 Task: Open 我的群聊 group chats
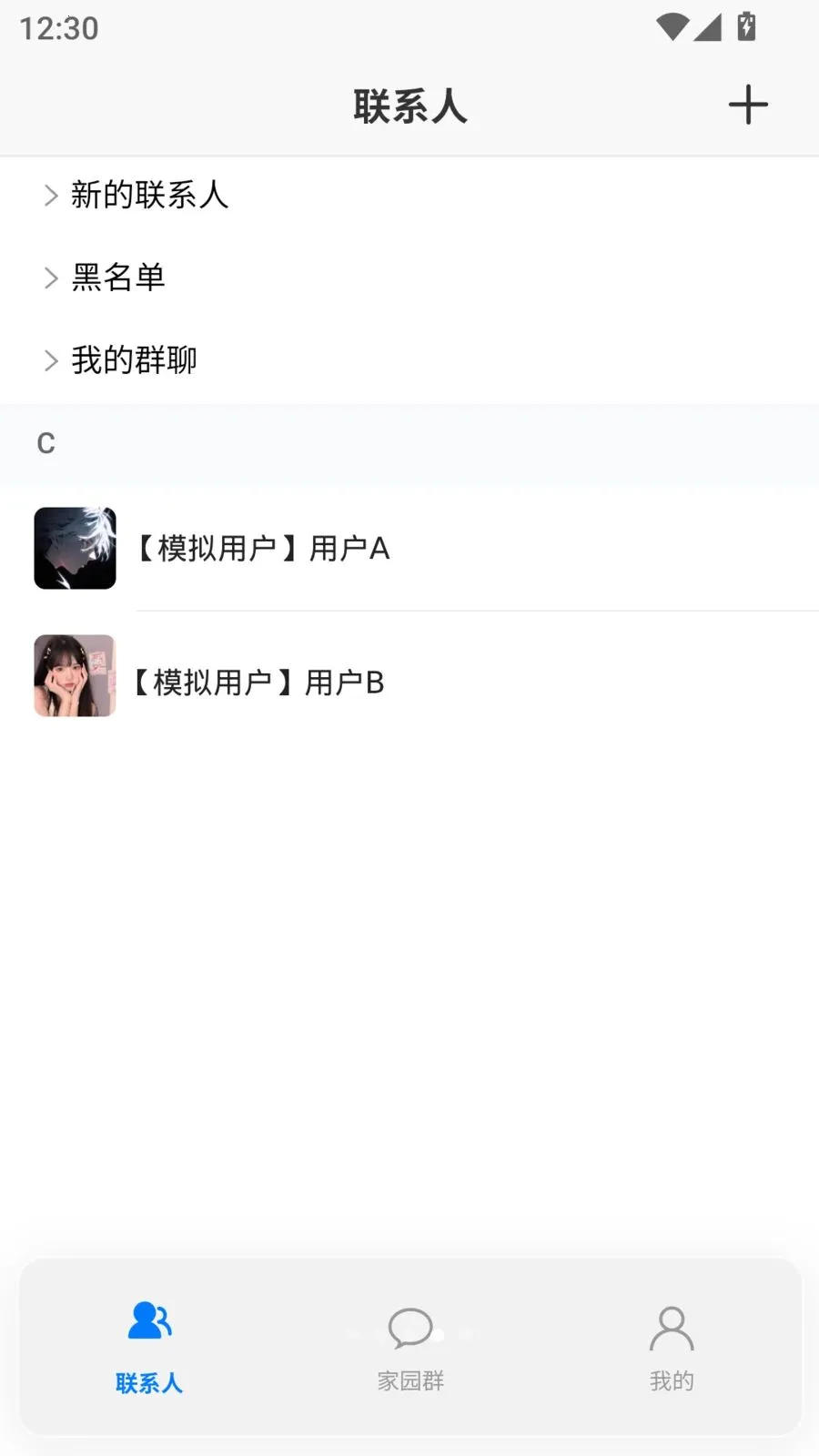click(409, 359)
